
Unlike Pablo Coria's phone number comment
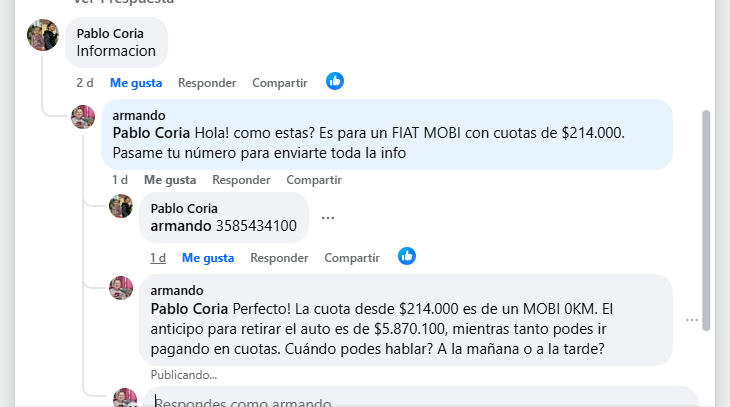pos(207,257)
